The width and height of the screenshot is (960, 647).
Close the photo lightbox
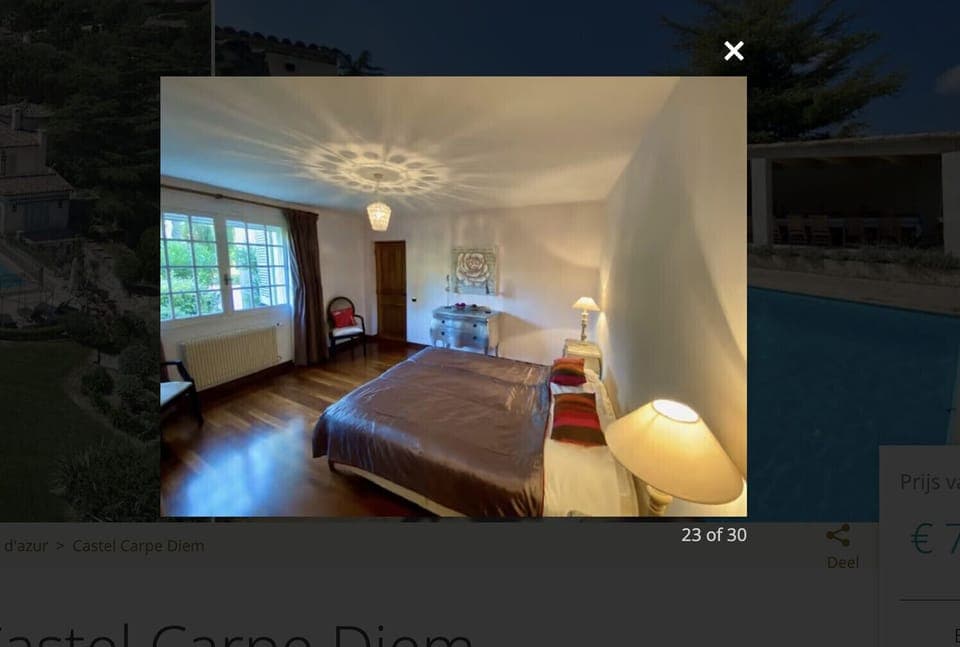point(734,51)
